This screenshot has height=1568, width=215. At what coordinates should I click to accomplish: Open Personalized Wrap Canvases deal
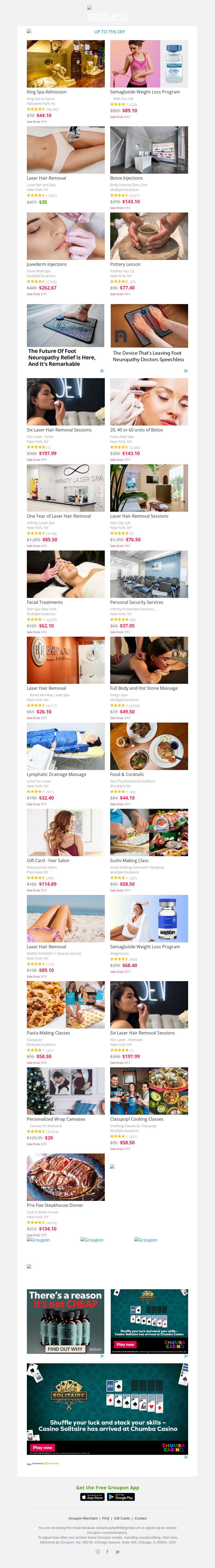click(65, 1091)
